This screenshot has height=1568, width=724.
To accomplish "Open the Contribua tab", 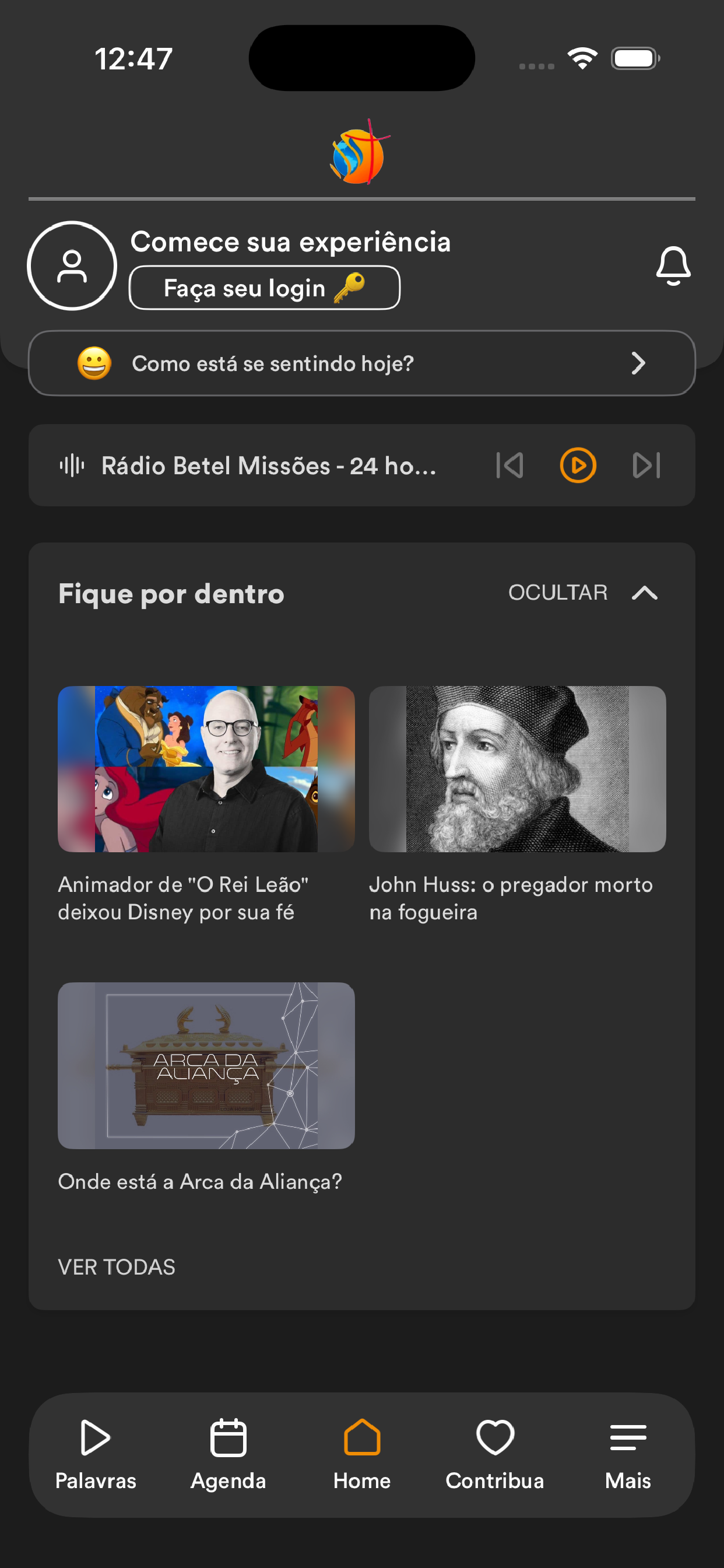I will (495, 1455).
